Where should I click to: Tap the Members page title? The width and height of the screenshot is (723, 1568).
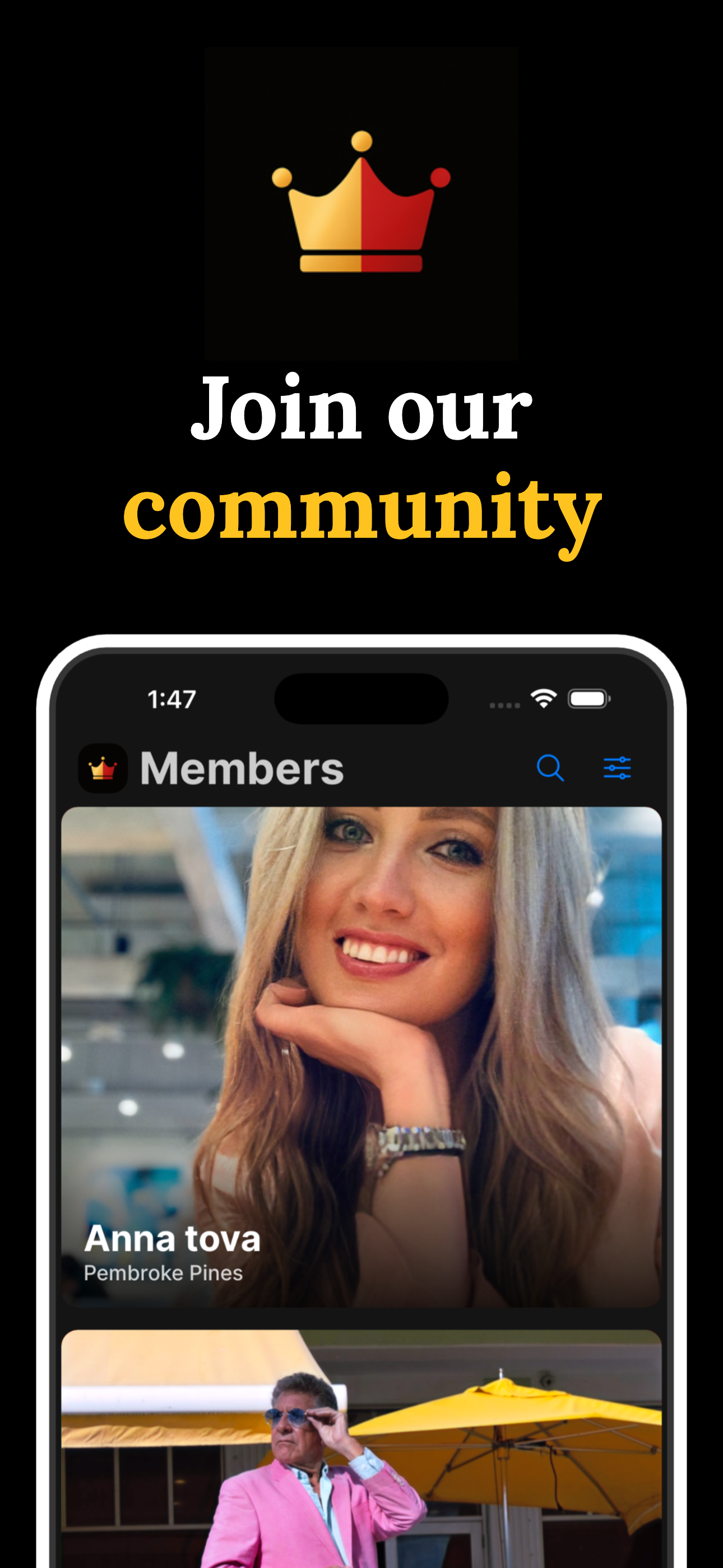pyautogui.click(x=242, y=768)
